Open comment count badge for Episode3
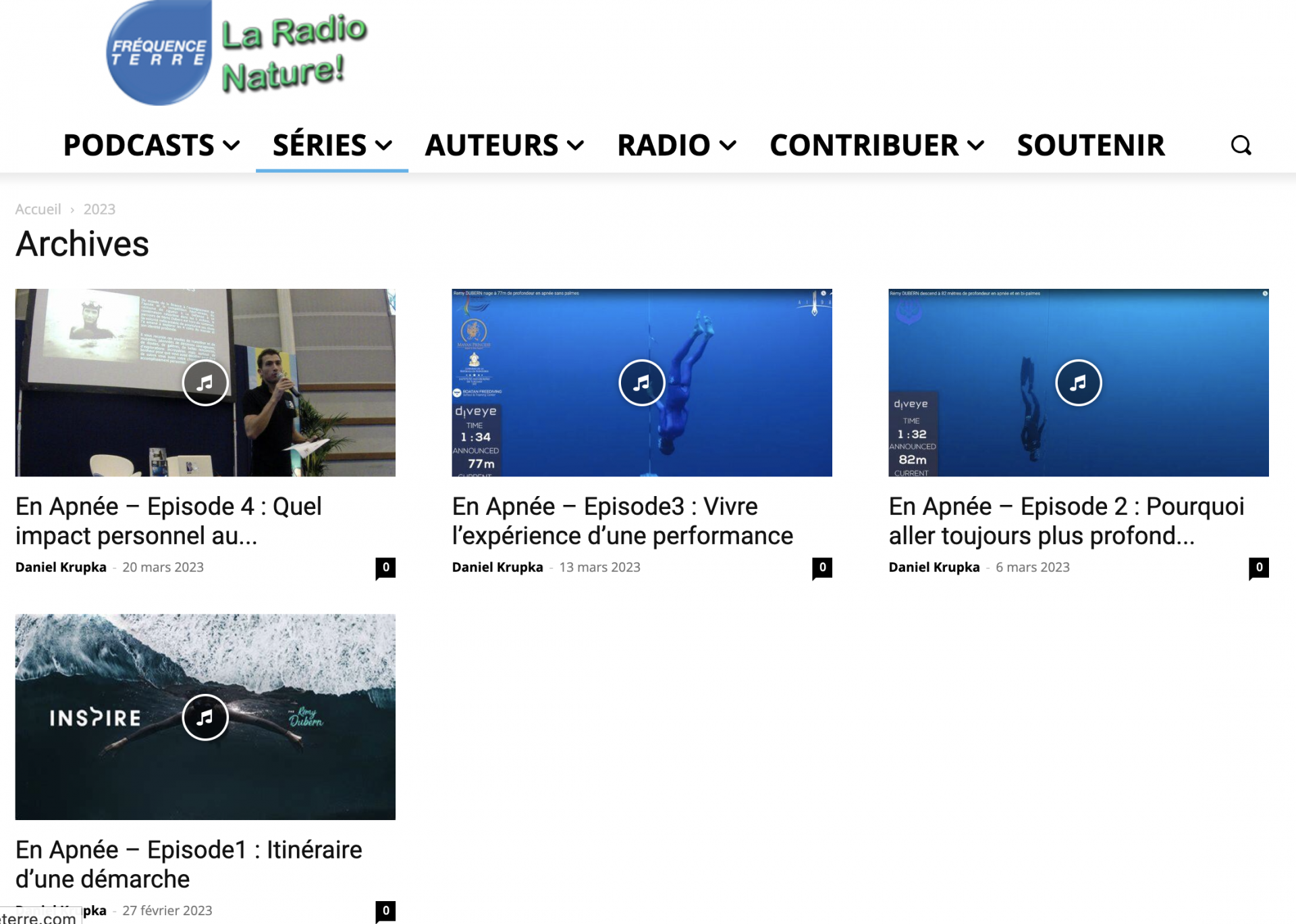1296x924 pixels. (x=821, y=568)
